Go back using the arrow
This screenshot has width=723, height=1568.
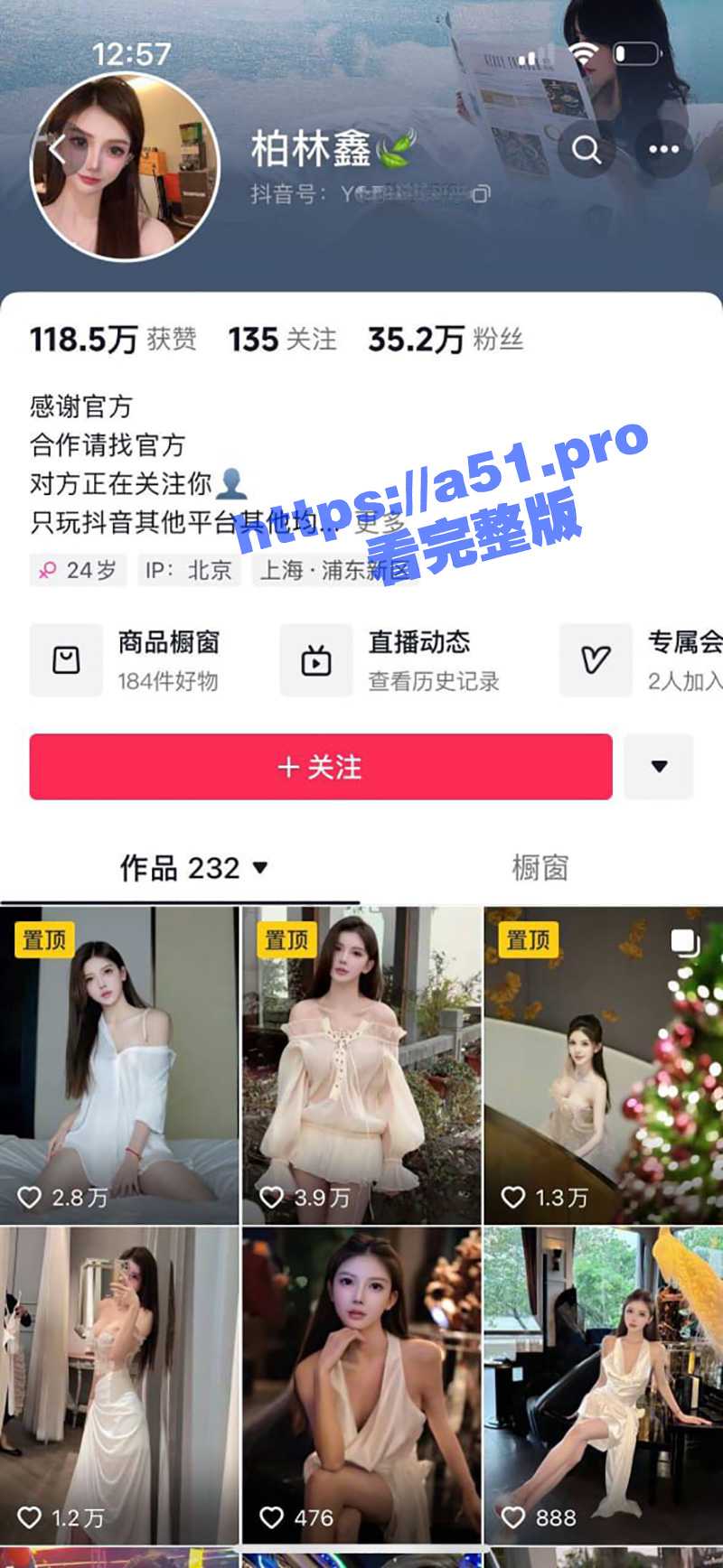(x=58, y=149)
